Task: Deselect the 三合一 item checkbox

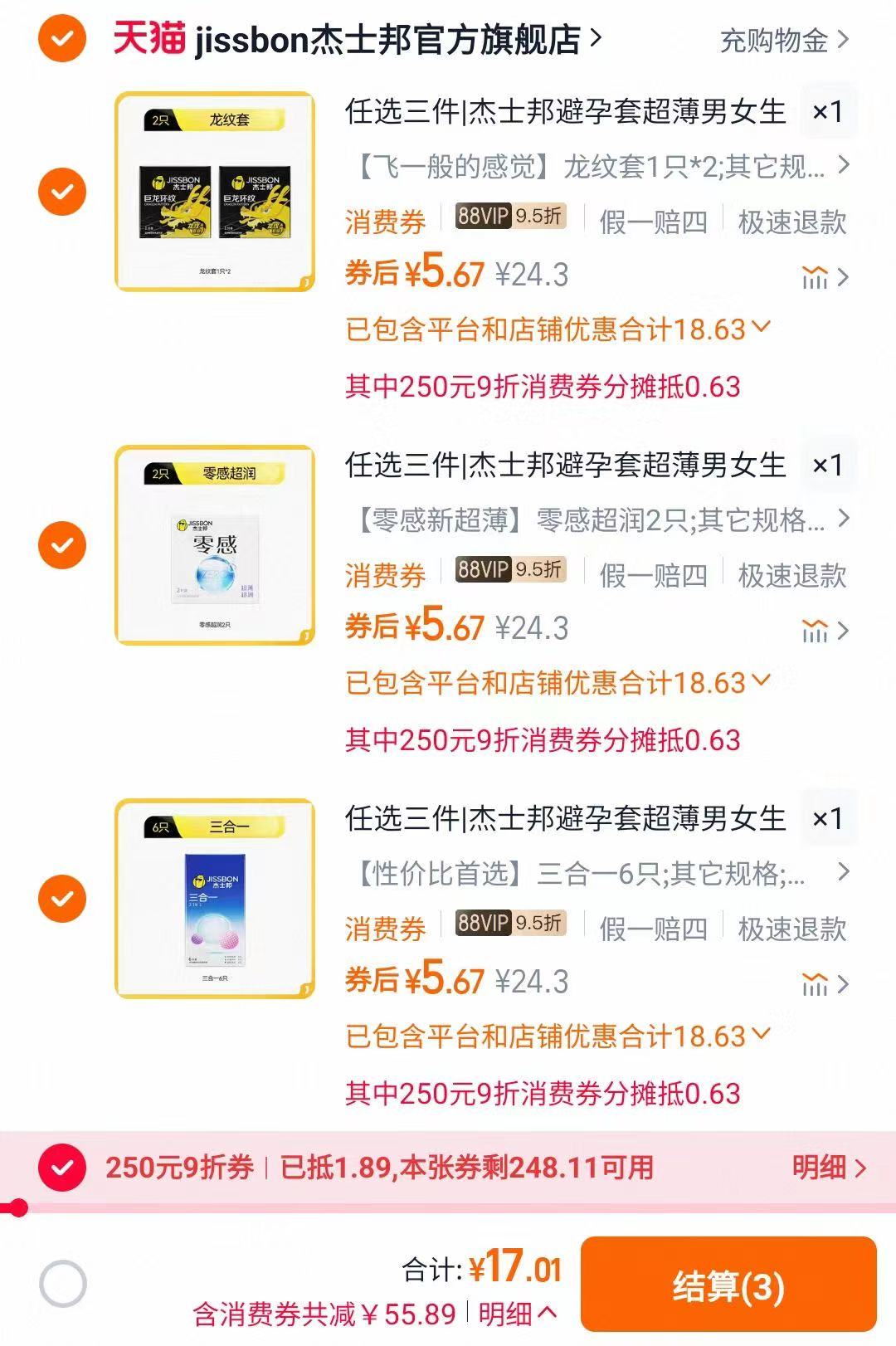Action: [62, 899]
